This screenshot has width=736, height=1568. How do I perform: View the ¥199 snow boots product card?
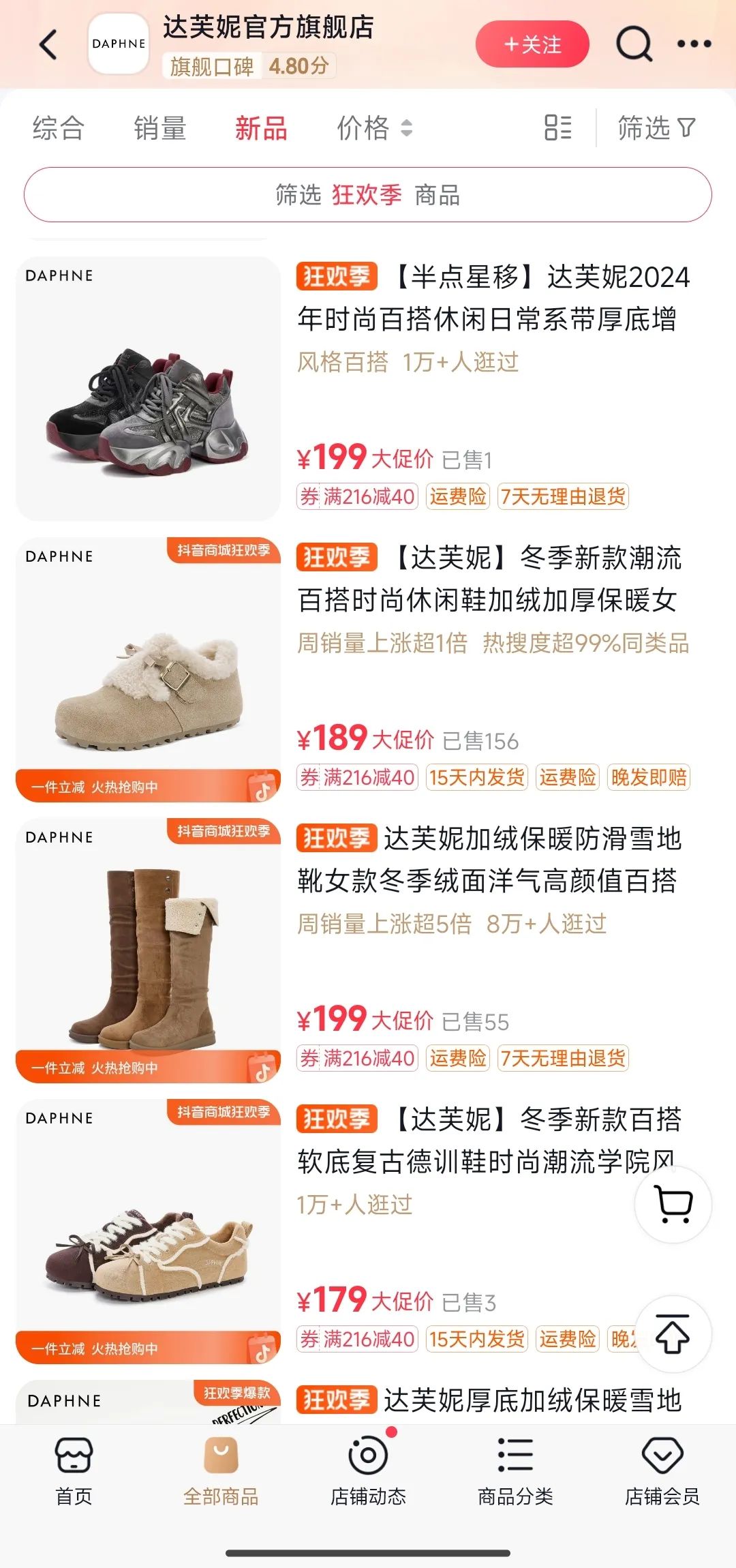coord(489,860)
